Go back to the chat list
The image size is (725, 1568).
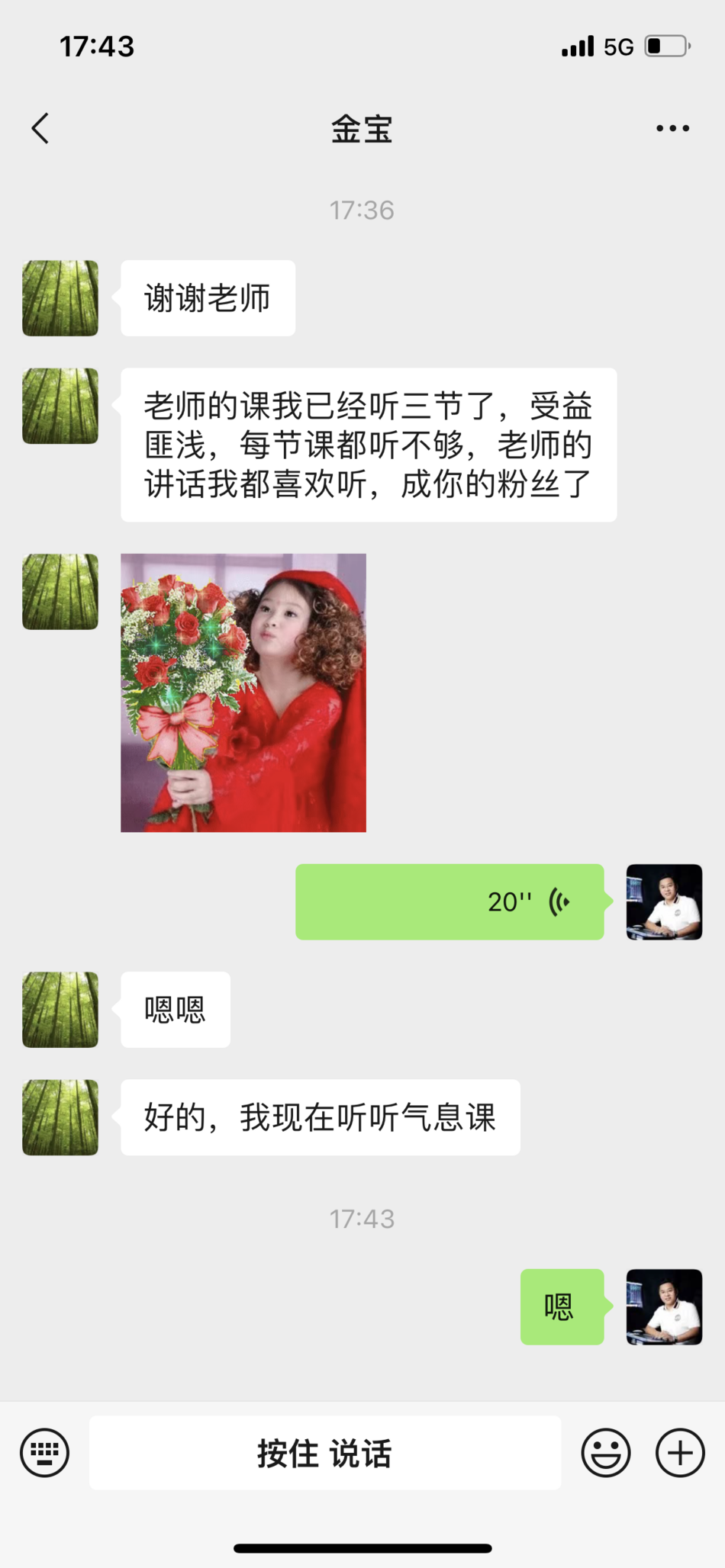click(x=40, y=128)
